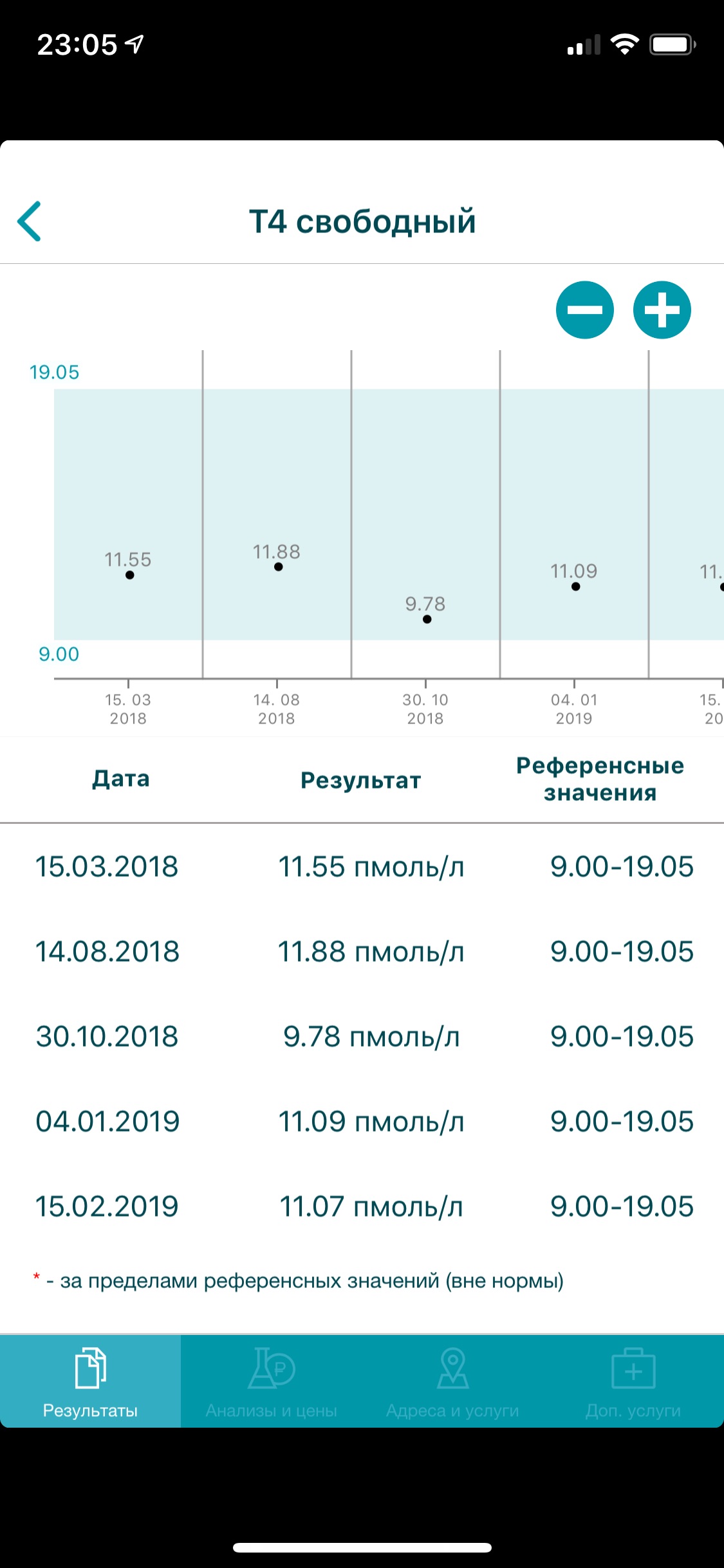Switch to the Результаты tab
724x1568 pixels.
coord(90,1381)
